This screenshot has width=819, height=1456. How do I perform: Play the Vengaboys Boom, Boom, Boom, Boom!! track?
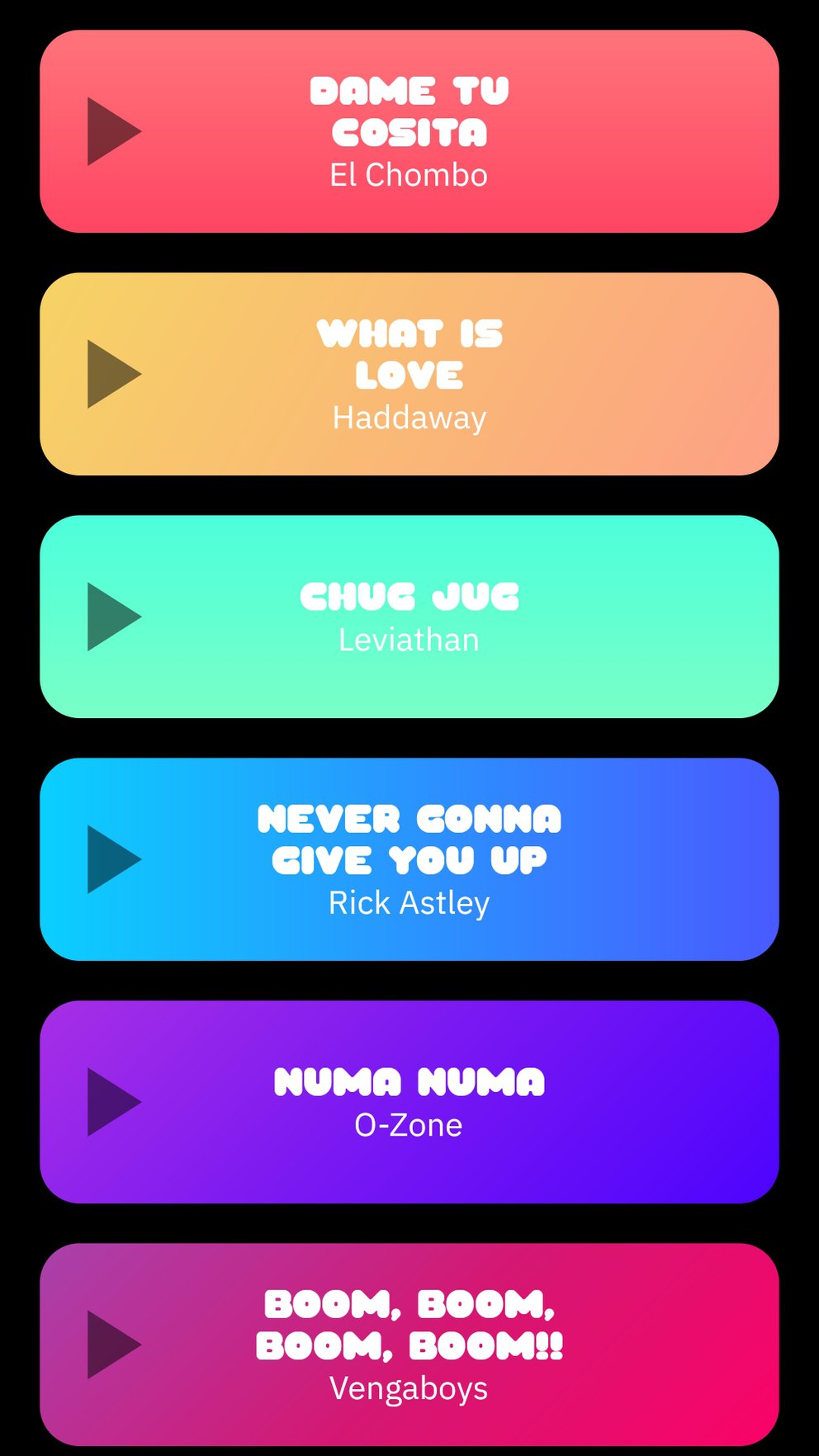coord(111,1345)
